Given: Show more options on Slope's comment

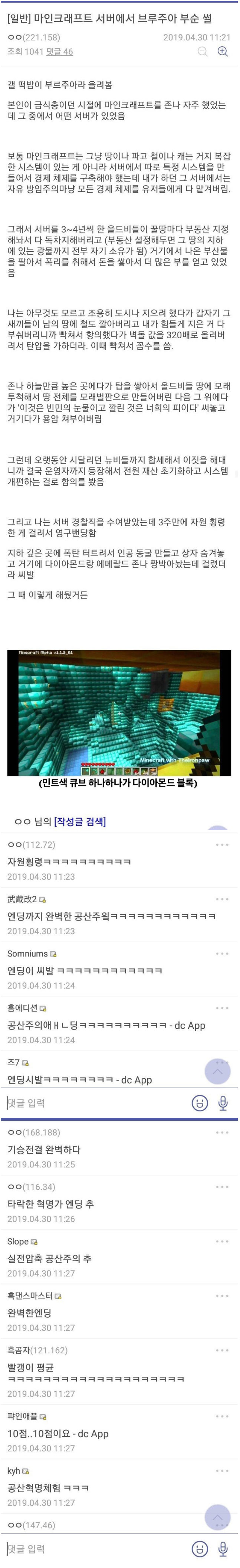Looking at the screenshot, I should (222, 1241).
